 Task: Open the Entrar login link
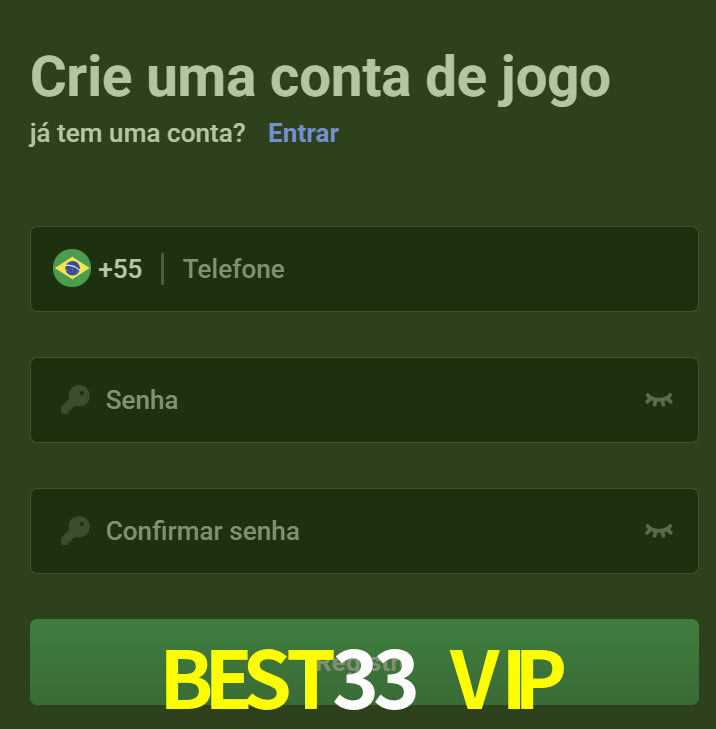(303, 133)
